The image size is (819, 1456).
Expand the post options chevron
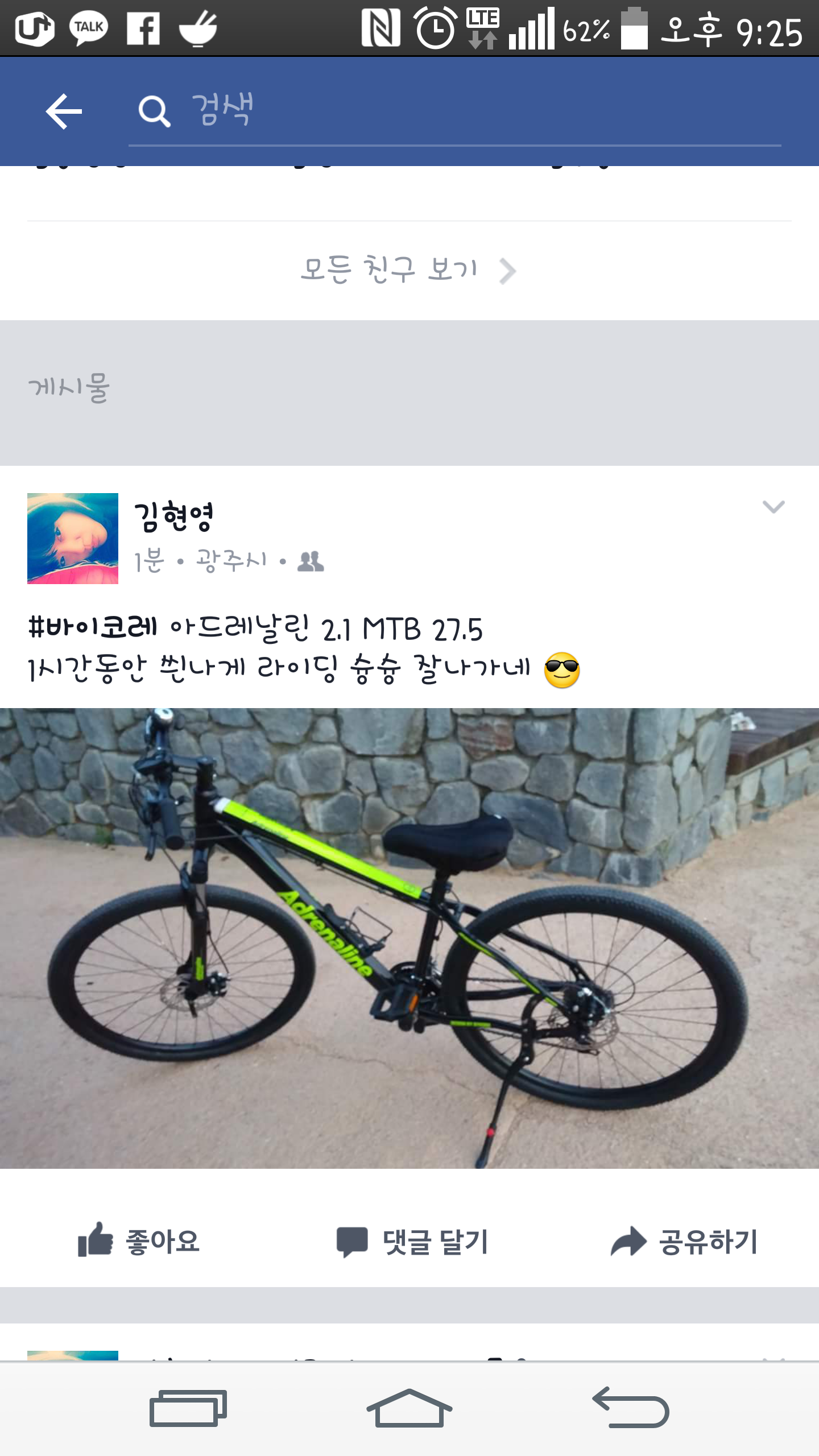tap(773, 507)
